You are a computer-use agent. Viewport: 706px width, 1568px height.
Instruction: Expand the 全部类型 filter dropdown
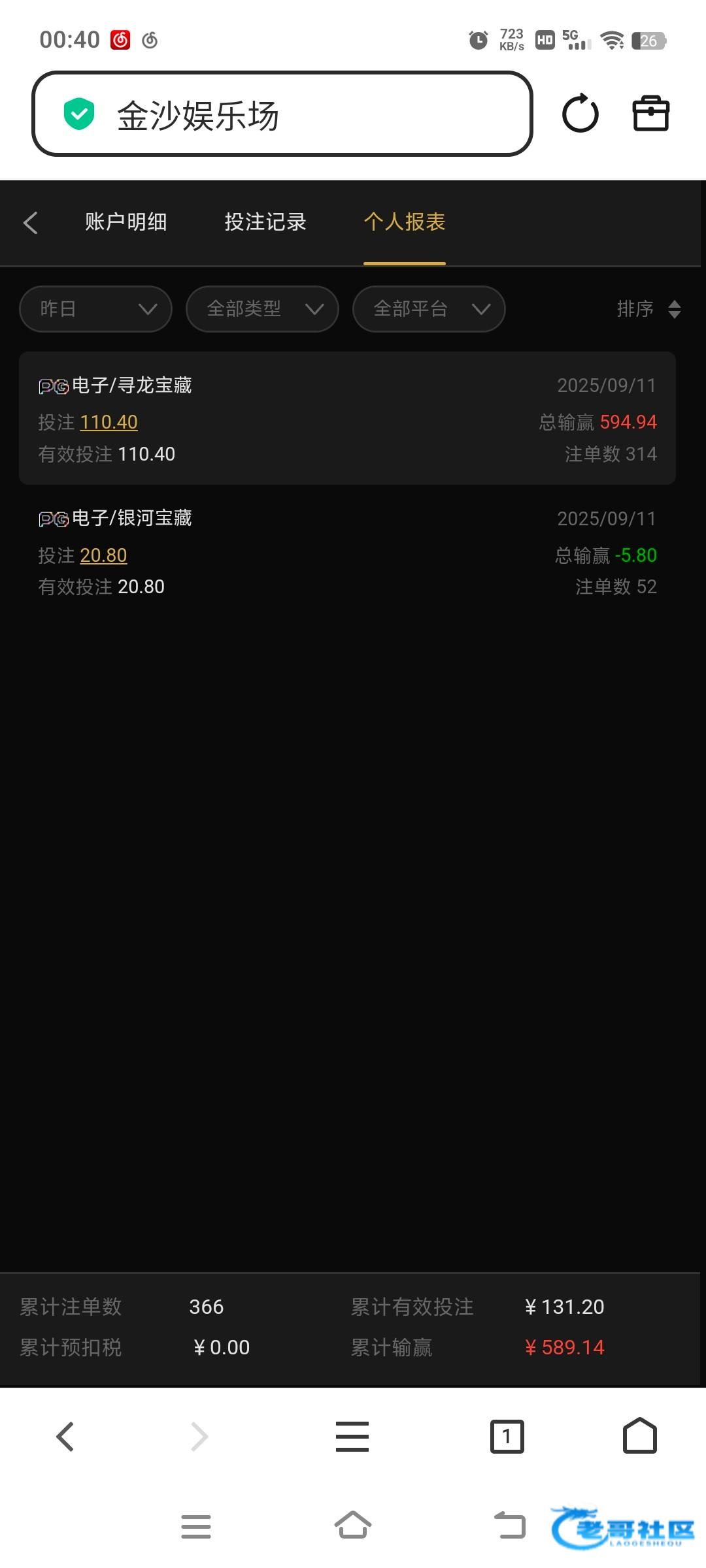(262, 308)
